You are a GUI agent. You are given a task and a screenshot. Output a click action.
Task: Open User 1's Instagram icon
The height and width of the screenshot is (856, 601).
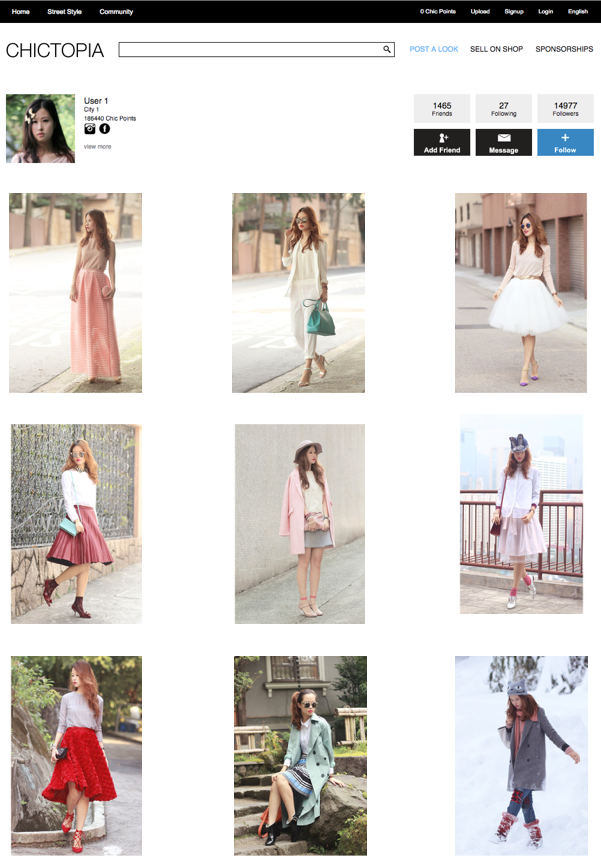(x=90, y=128)
